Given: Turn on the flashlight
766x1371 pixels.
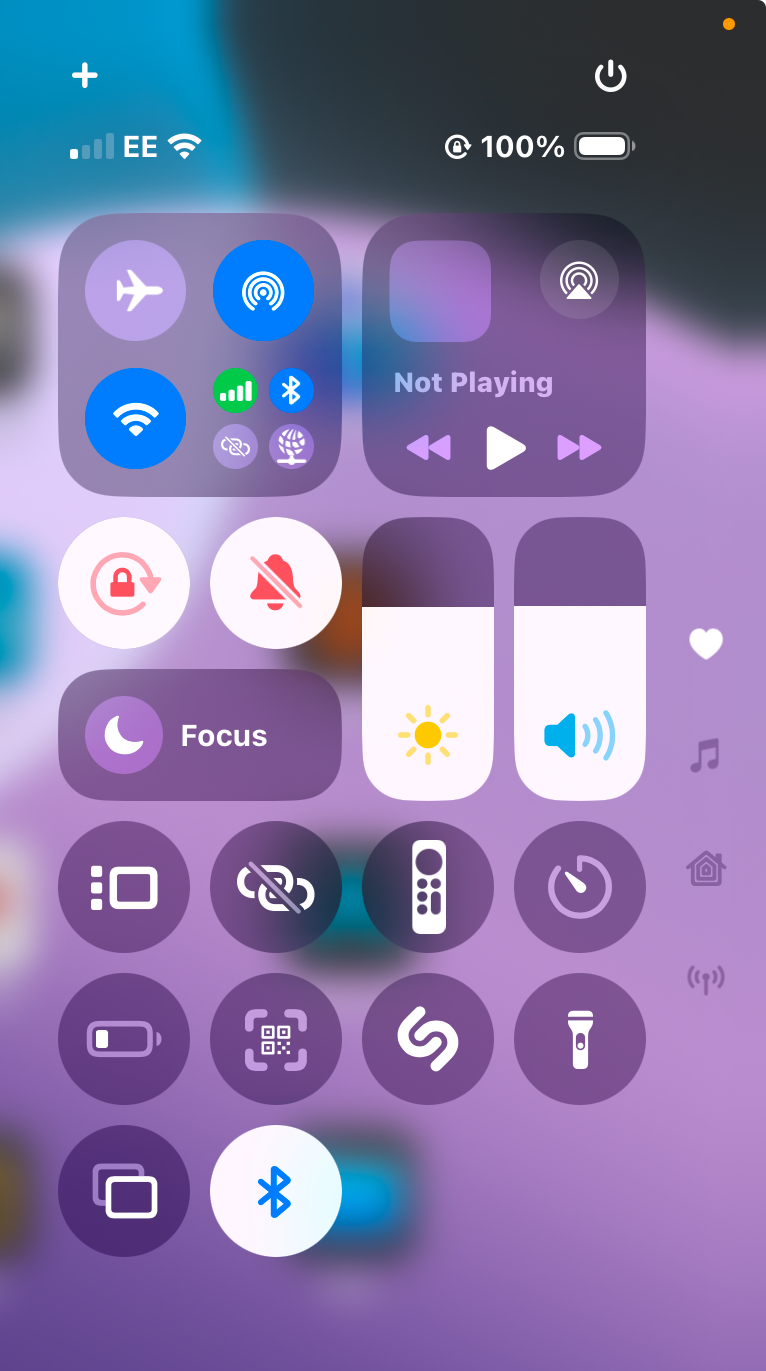Looking at the screenshot, I should click(580, 1039).
